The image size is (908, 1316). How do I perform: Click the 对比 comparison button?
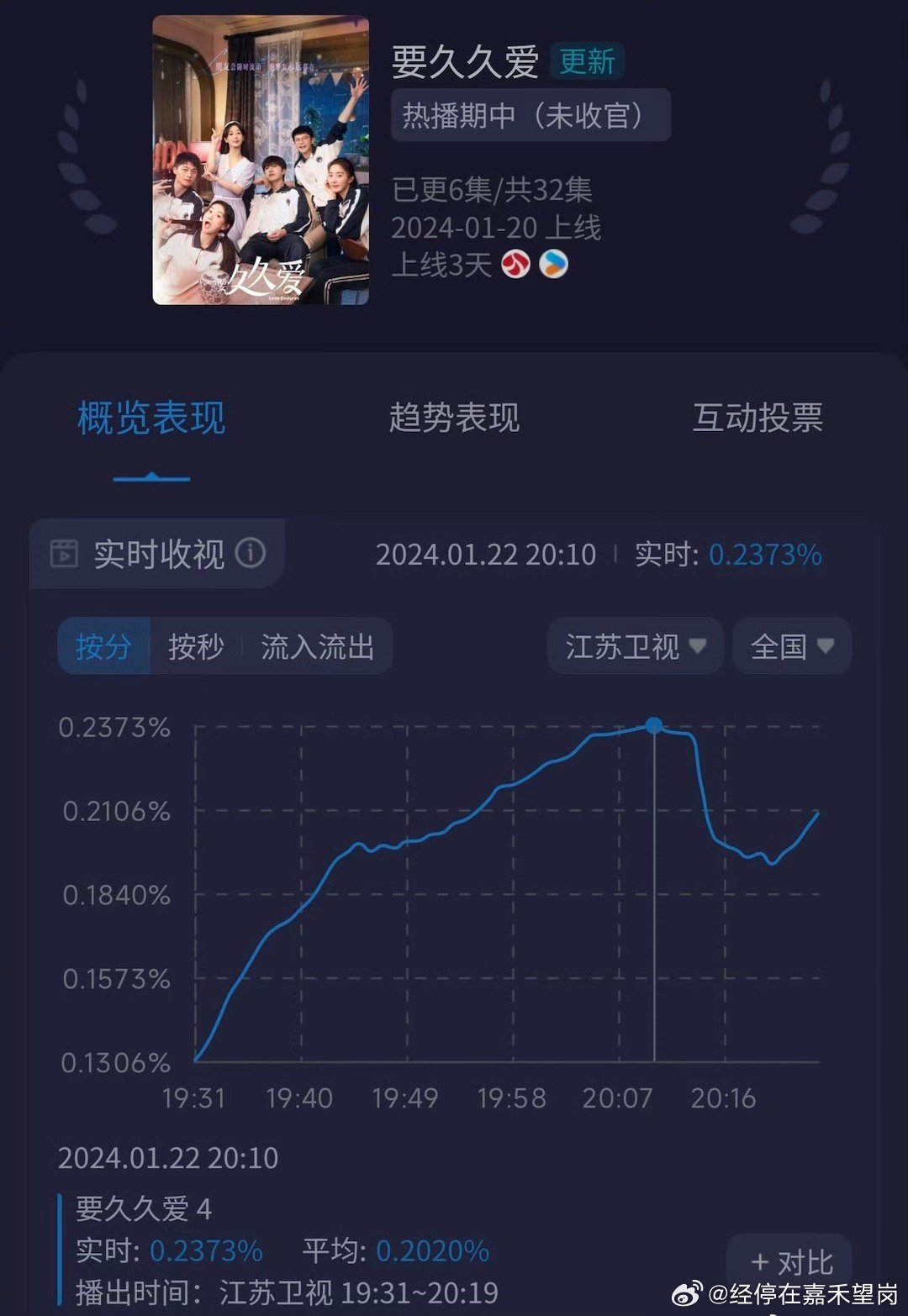790,1261
